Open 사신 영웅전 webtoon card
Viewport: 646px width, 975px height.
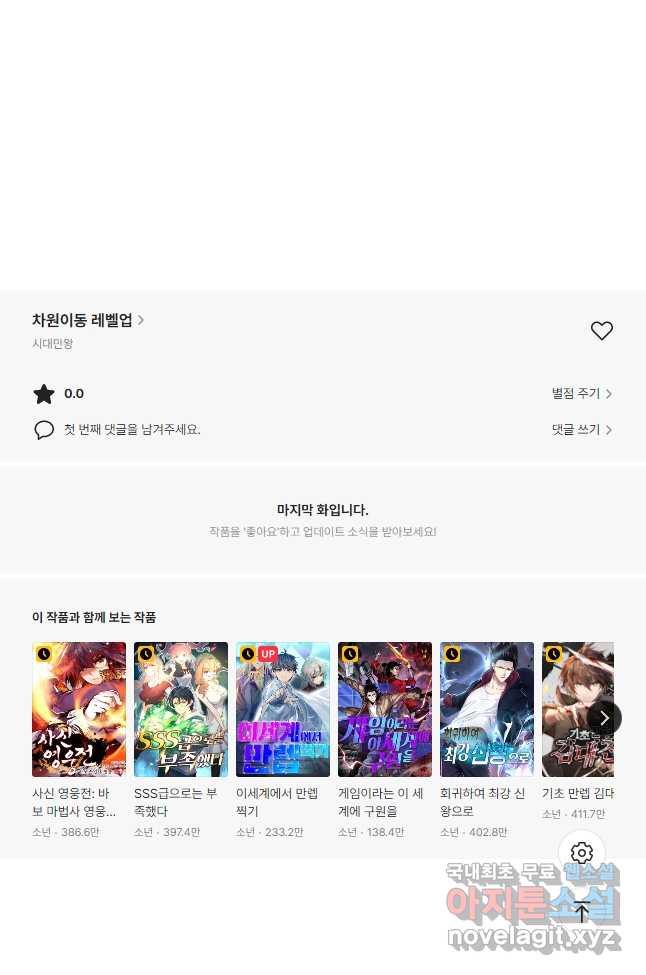click(x=79, y=709)
